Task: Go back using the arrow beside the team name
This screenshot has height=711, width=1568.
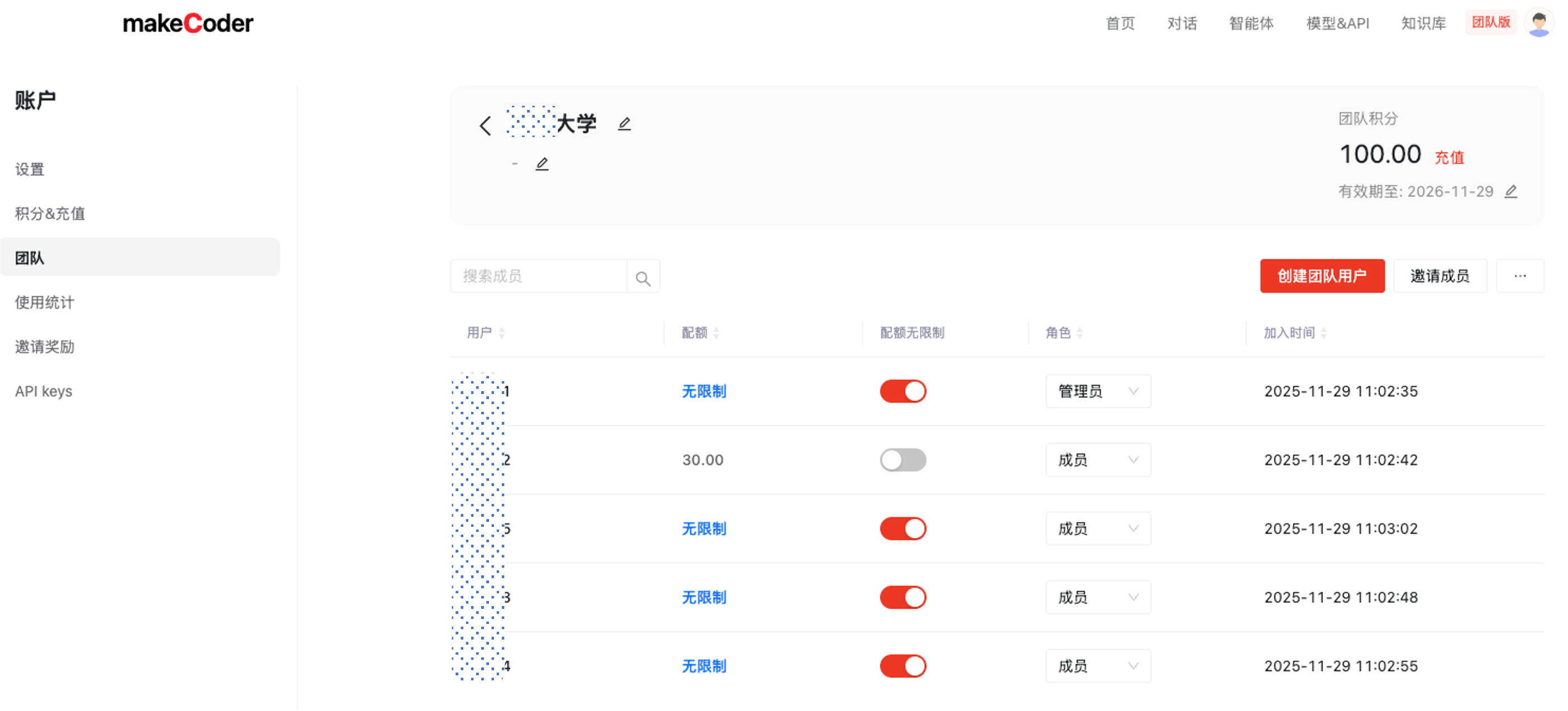Action: pos(485,126)
